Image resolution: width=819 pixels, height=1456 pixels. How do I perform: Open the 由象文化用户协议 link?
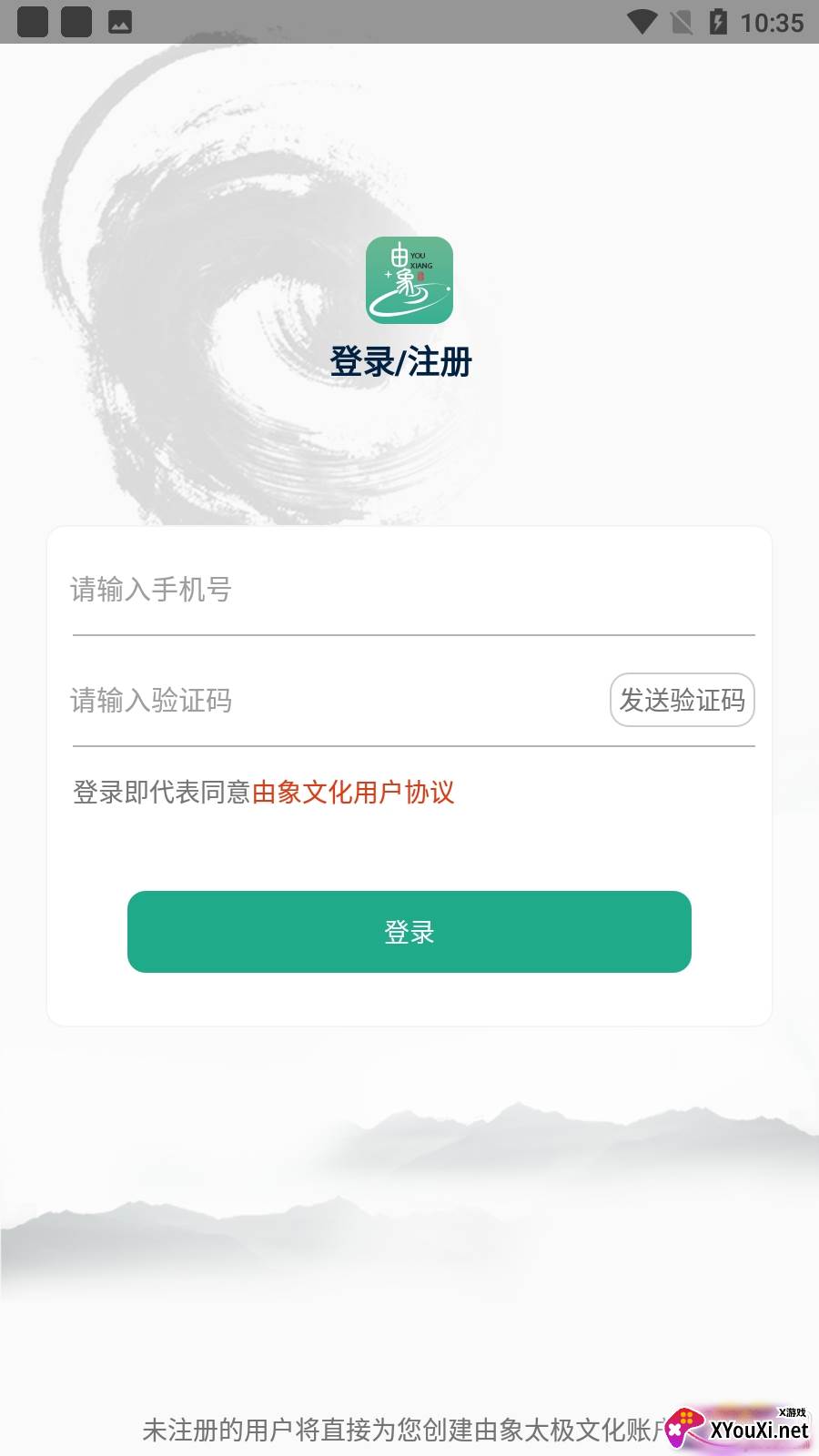coord(353,792)
